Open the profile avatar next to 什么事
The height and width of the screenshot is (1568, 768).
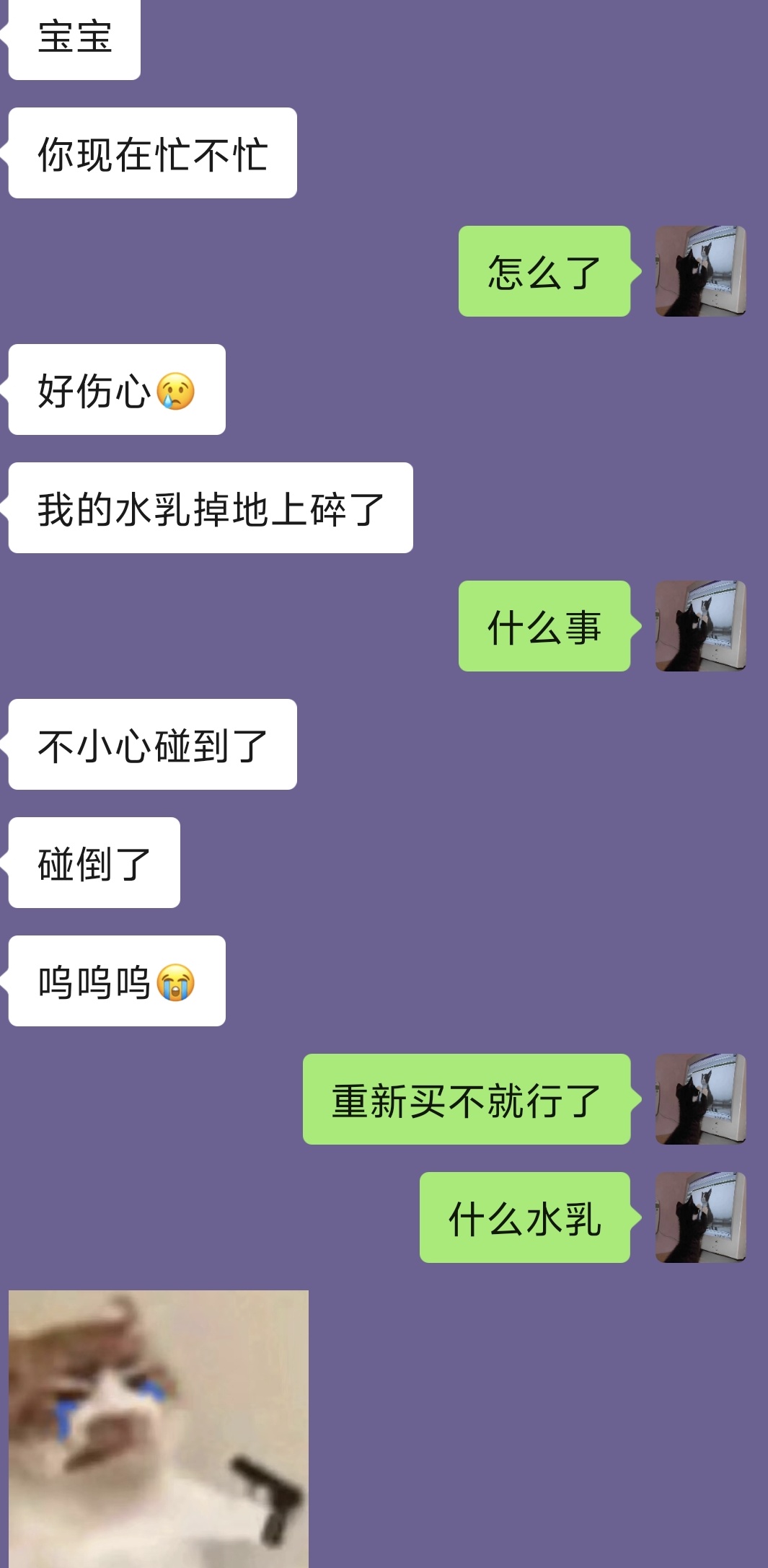(x=700, y=626)
